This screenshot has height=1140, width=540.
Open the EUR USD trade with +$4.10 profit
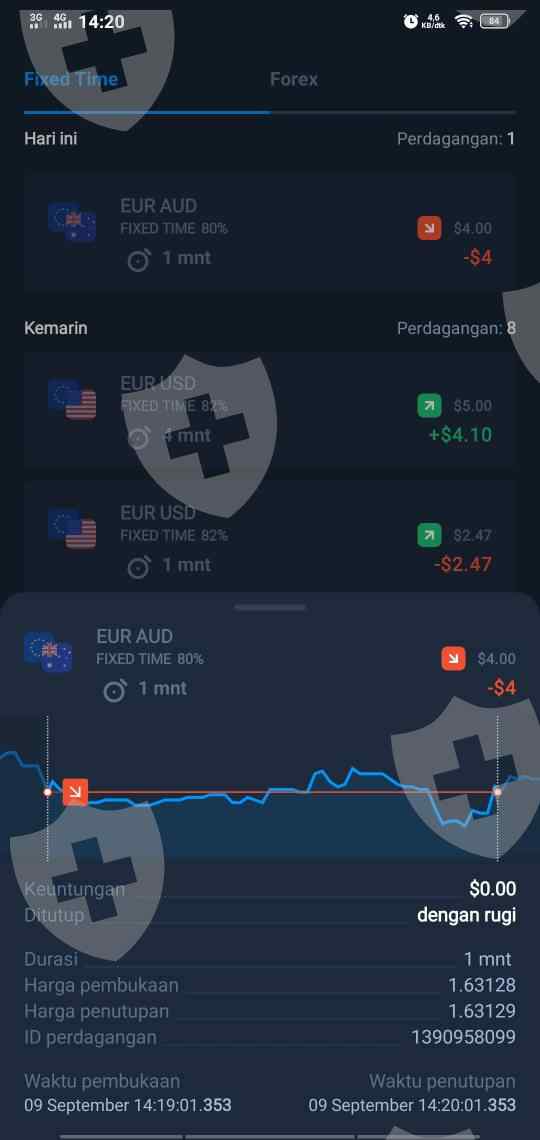[270, 409]
